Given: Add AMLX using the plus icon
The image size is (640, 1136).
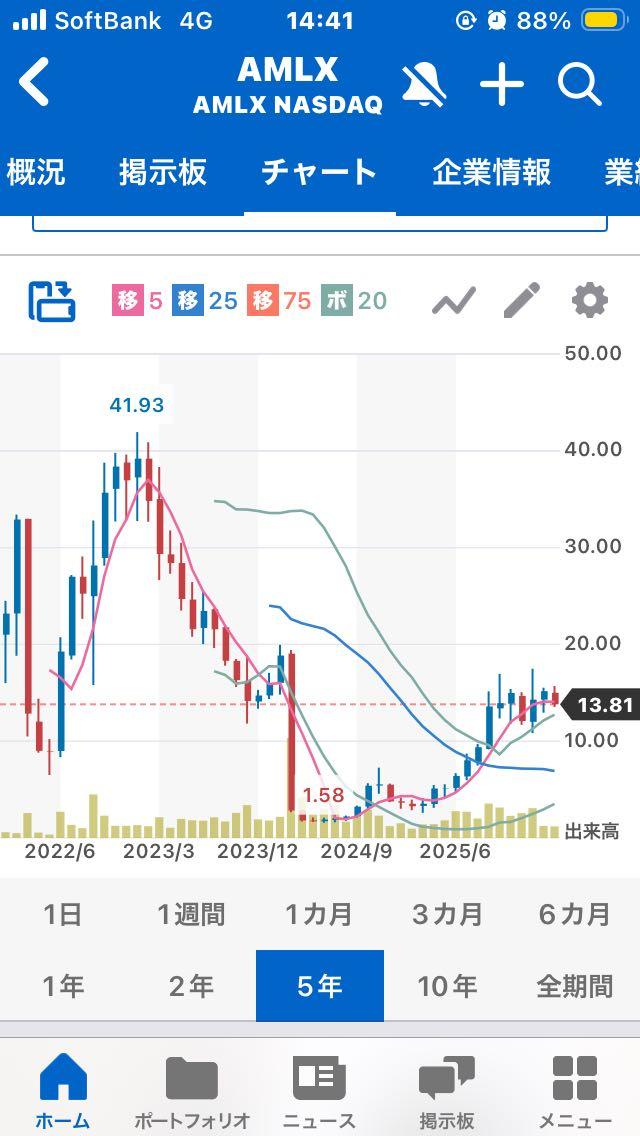Looking at the screenshot, I should pyautogui.click(x=502, y=85).
